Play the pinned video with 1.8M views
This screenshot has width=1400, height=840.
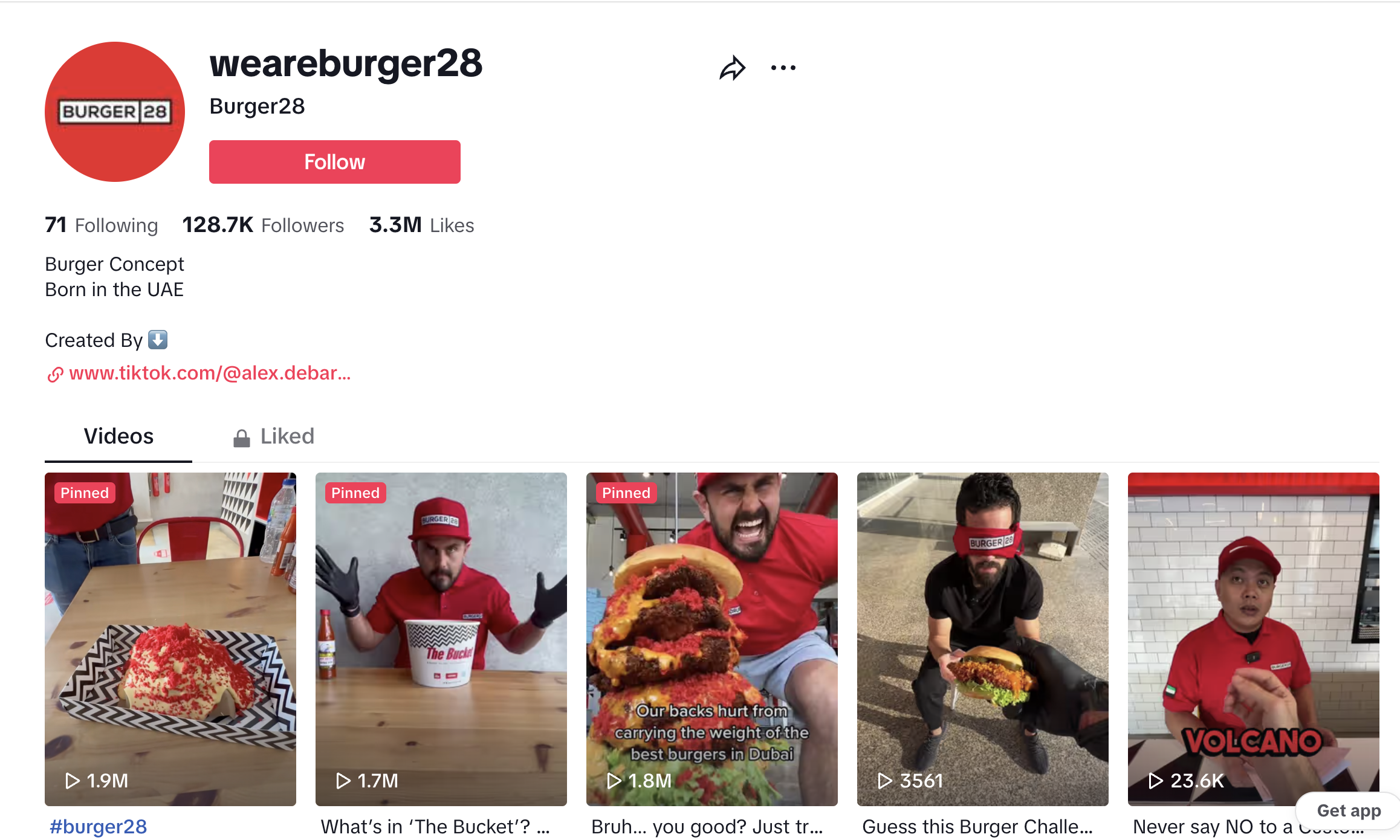[711, 638]
